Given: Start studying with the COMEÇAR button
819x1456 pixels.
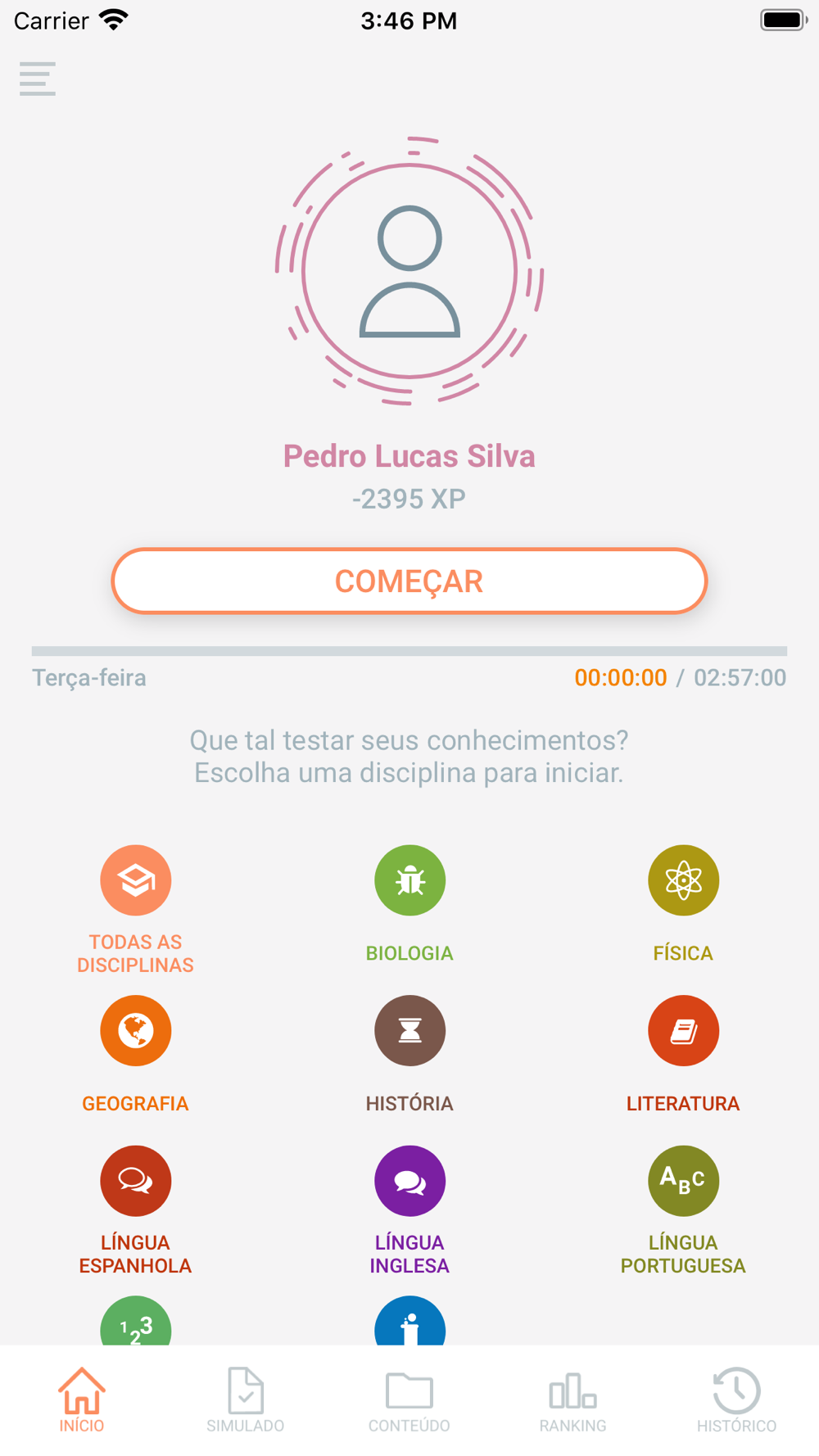Looking at the screenshot, I should point(409,581).
